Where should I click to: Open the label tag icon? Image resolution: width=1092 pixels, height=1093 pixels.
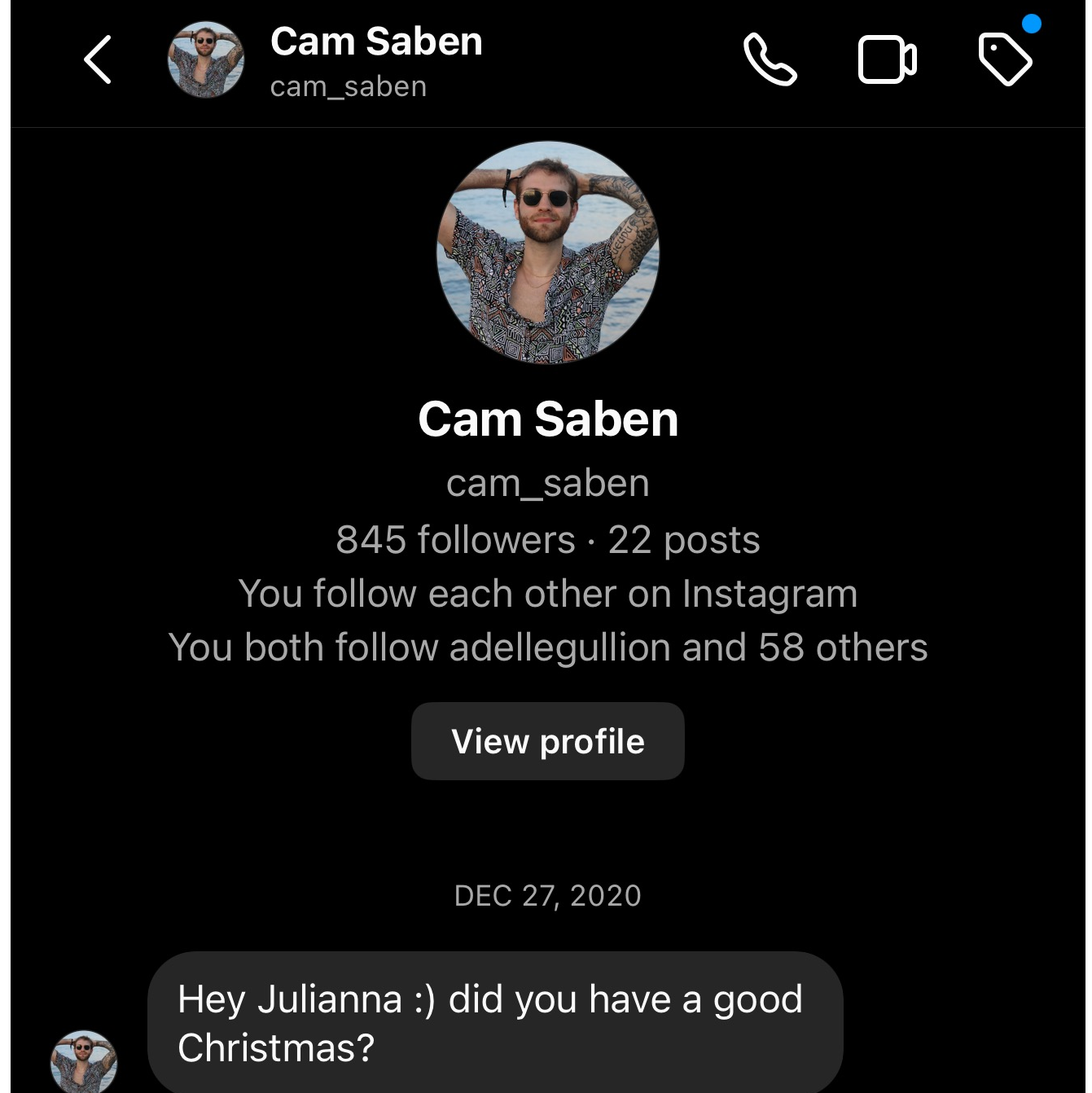[1005, 59]
